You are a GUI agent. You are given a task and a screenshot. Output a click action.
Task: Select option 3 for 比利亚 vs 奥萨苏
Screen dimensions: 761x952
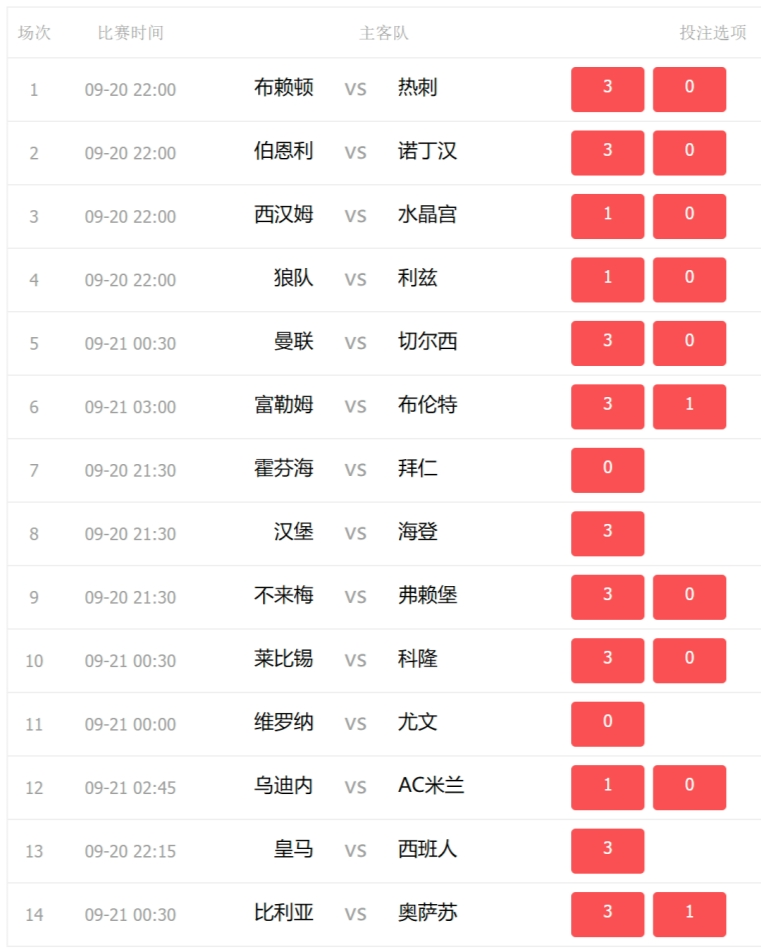click(607, 914)
